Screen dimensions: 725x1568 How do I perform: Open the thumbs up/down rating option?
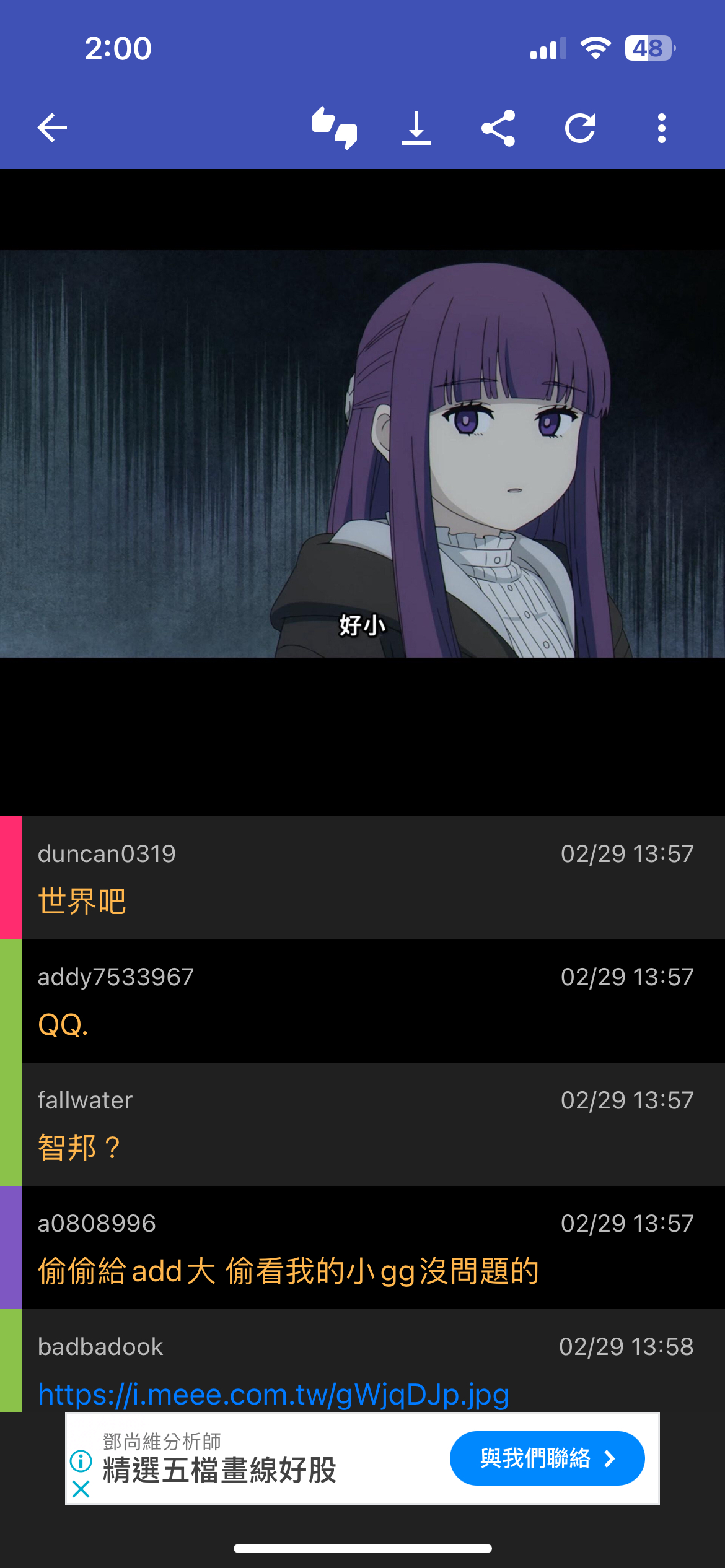[x=334, y=128]
